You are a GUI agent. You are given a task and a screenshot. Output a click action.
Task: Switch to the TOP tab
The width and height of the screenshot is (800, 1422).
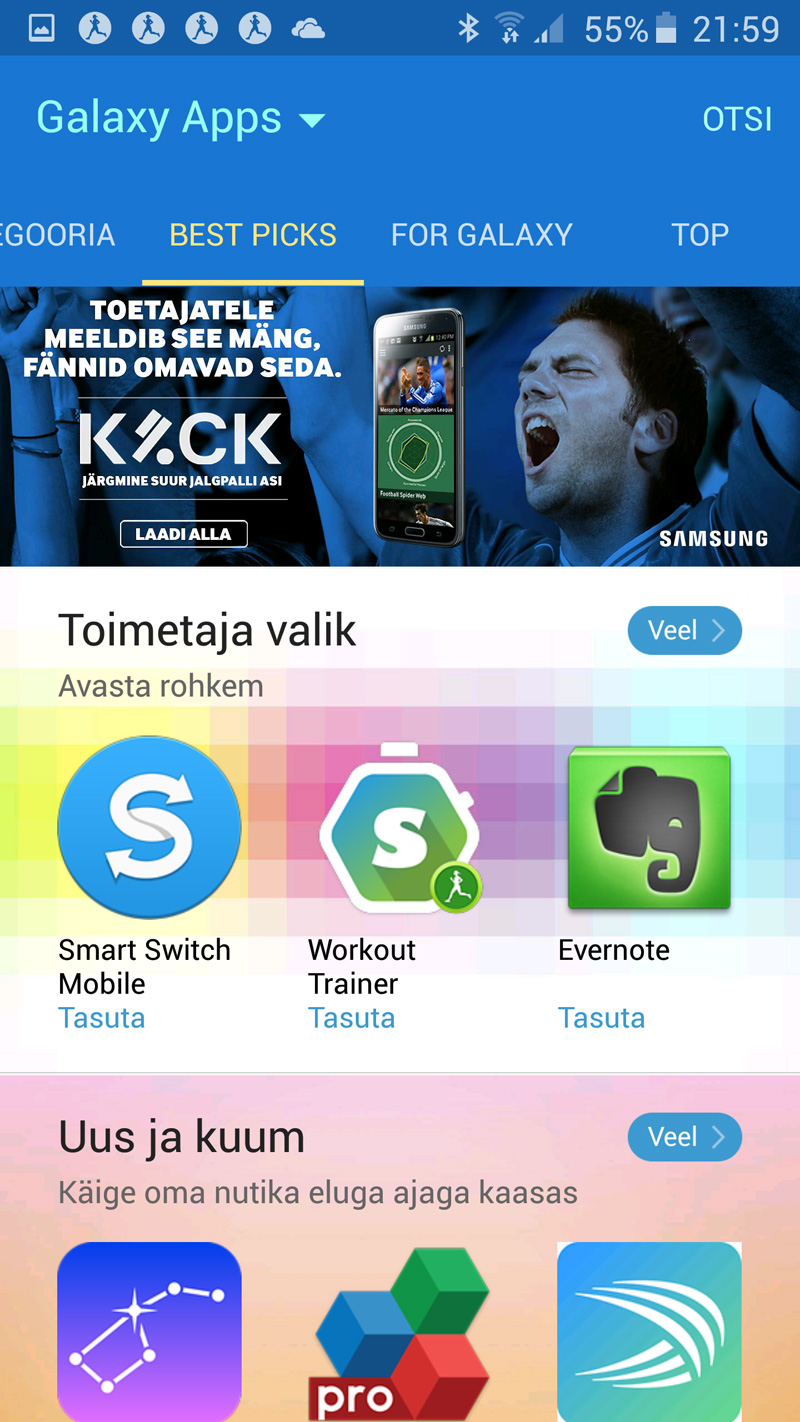click(x=700, y=235)
